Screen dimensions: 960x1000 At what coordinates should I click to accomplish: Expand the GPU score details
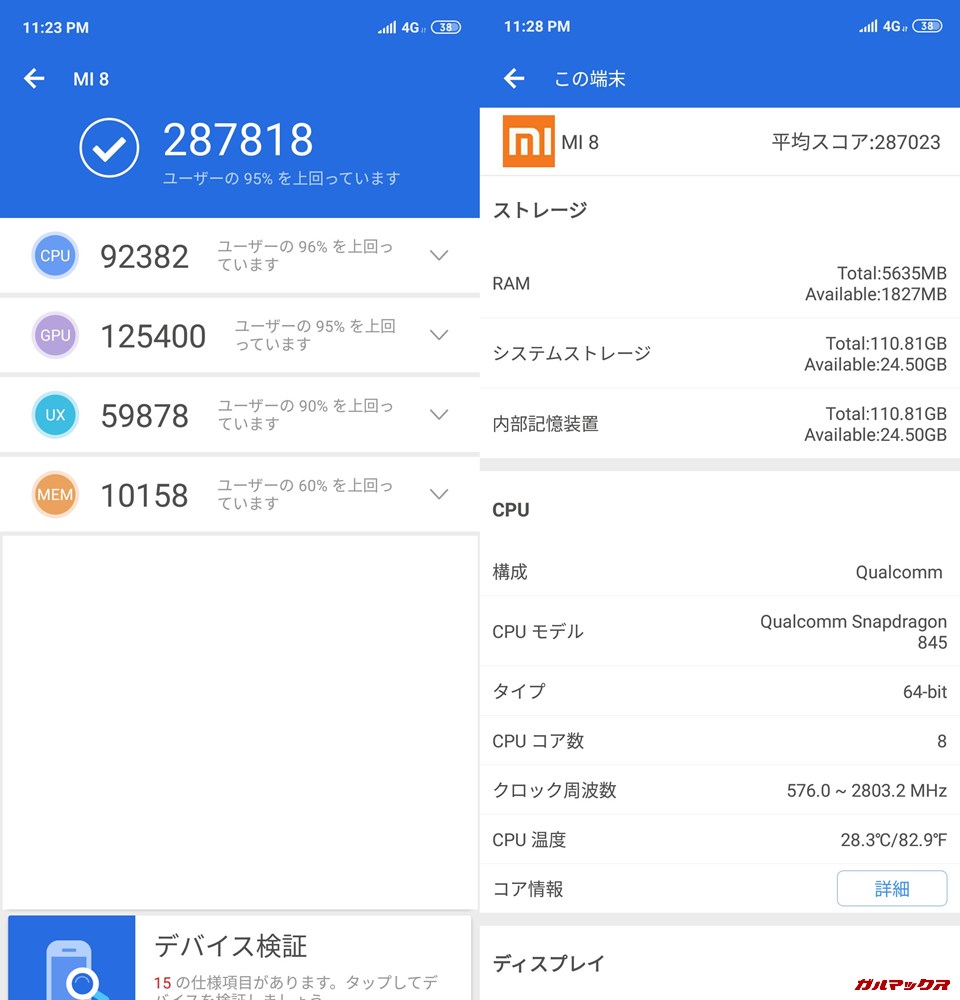(438, 335)
